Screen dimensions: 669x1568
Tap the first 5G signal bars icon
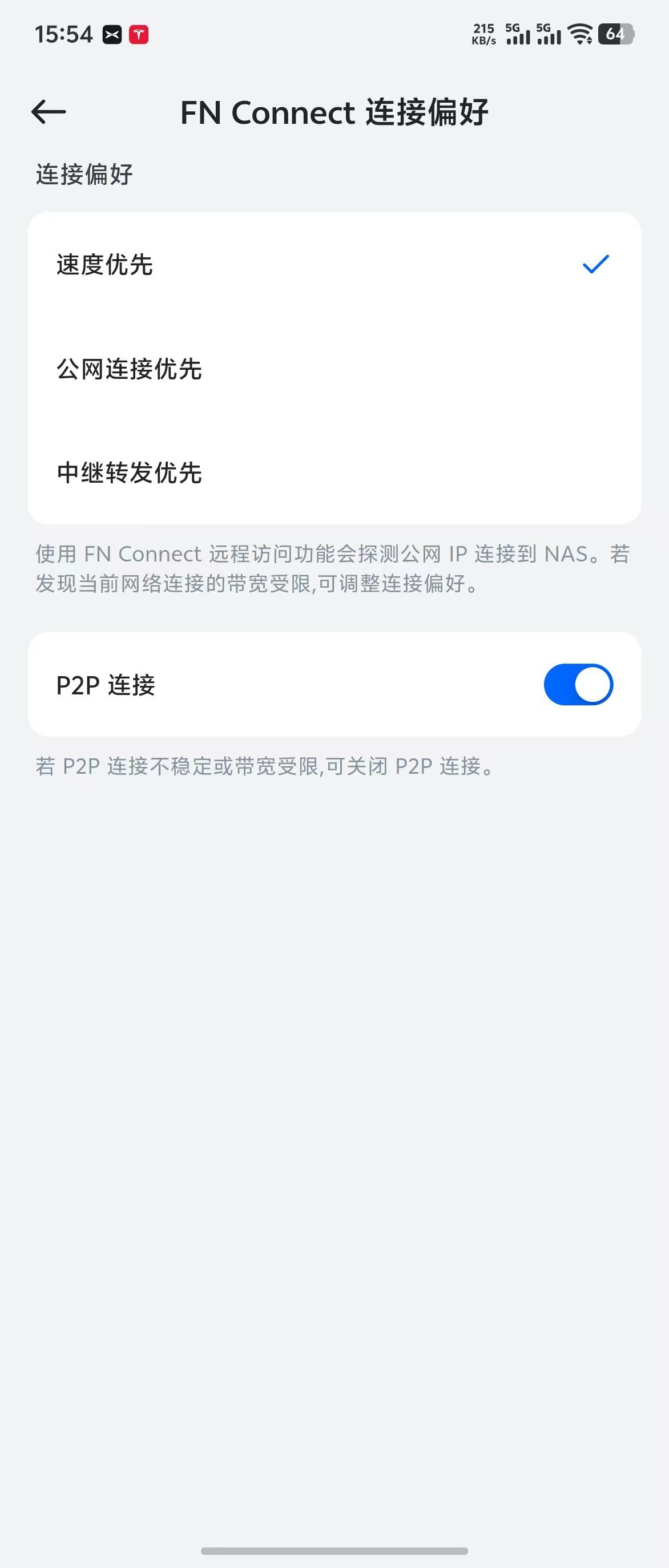[518, 35]
